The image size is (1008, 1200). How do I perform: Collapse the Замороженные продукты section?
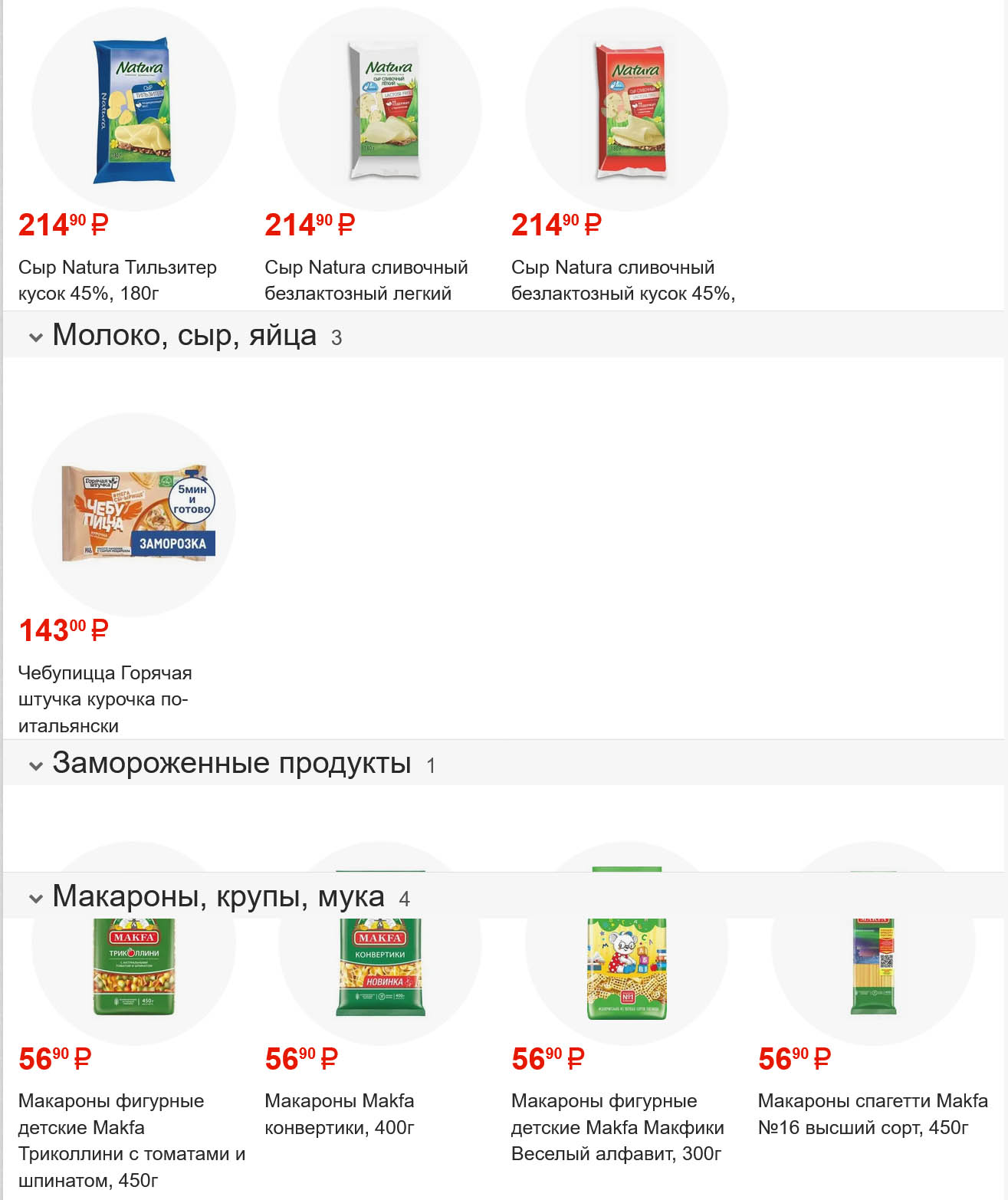click(x=36, y=765)
